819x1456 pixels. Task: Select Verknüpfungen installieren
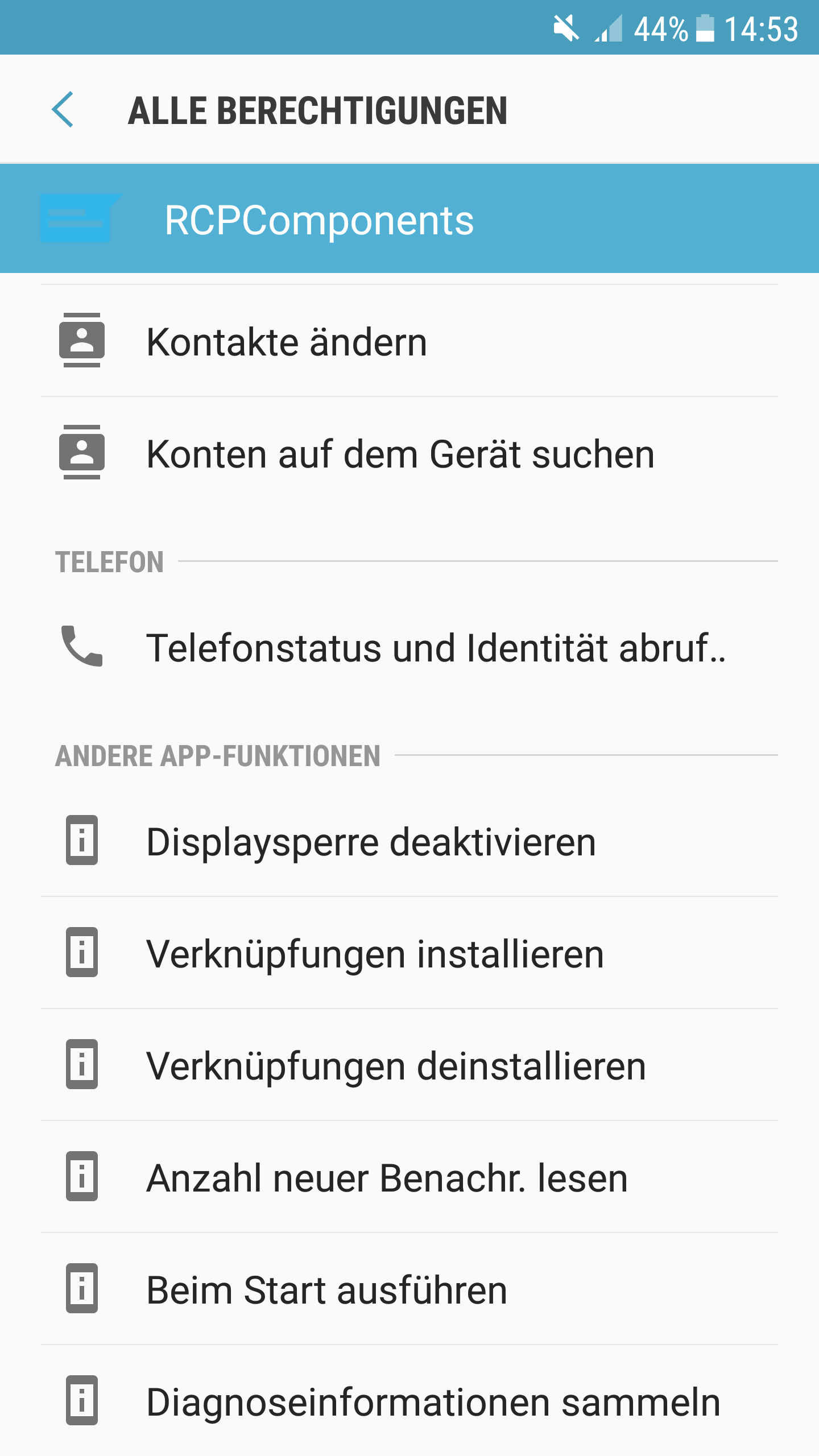tap(409, 953)
